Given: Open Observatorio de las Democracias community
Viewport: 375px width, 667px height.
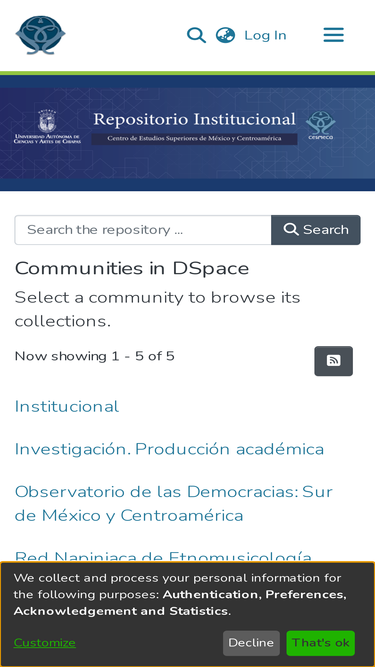Looking at the screenshot, I should click(173, 503).
